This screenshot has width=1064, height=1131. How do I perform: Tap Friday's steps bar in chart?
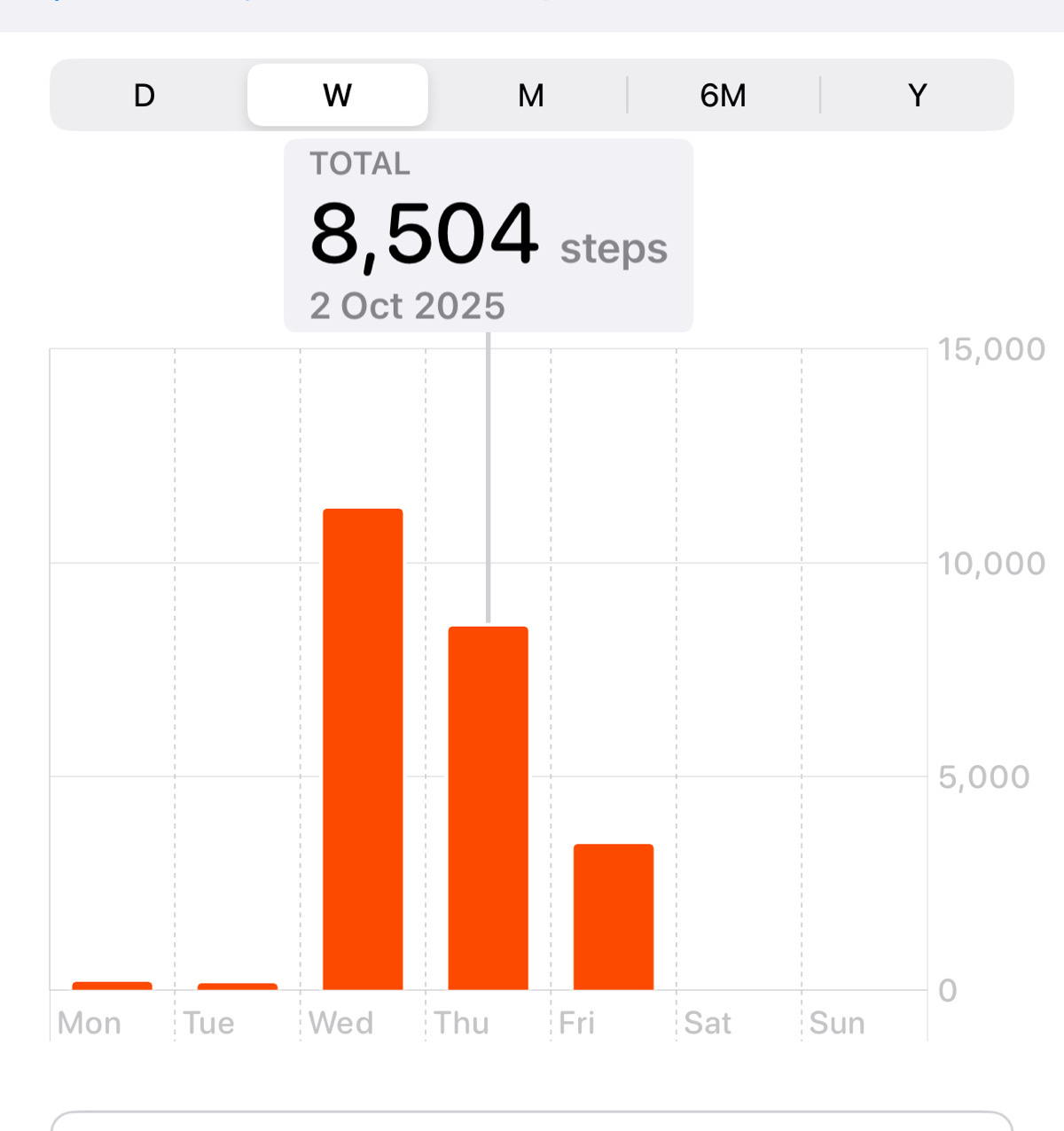(x=614, y=916)
